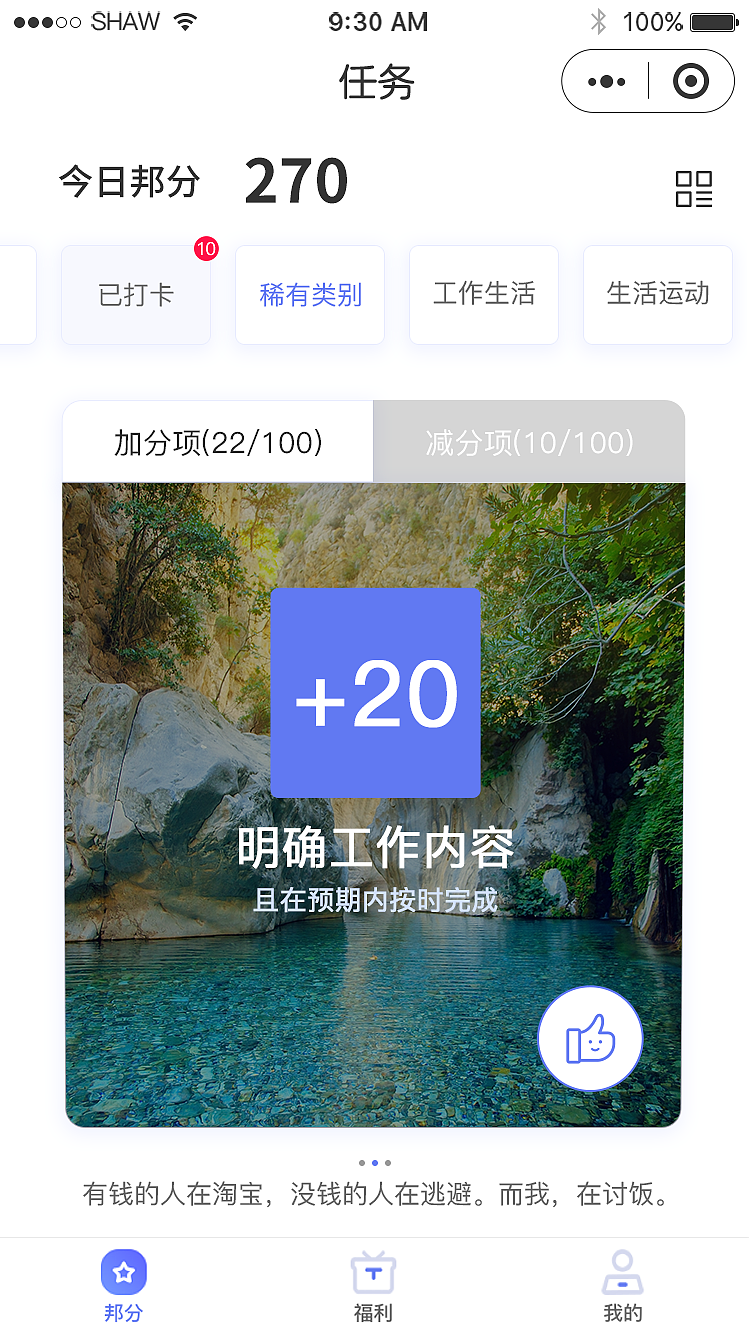This screenshot has width=749, height=1334.
Task: Tap the 我的 profile icon in bottom bar
Action: click(623, 1272)
